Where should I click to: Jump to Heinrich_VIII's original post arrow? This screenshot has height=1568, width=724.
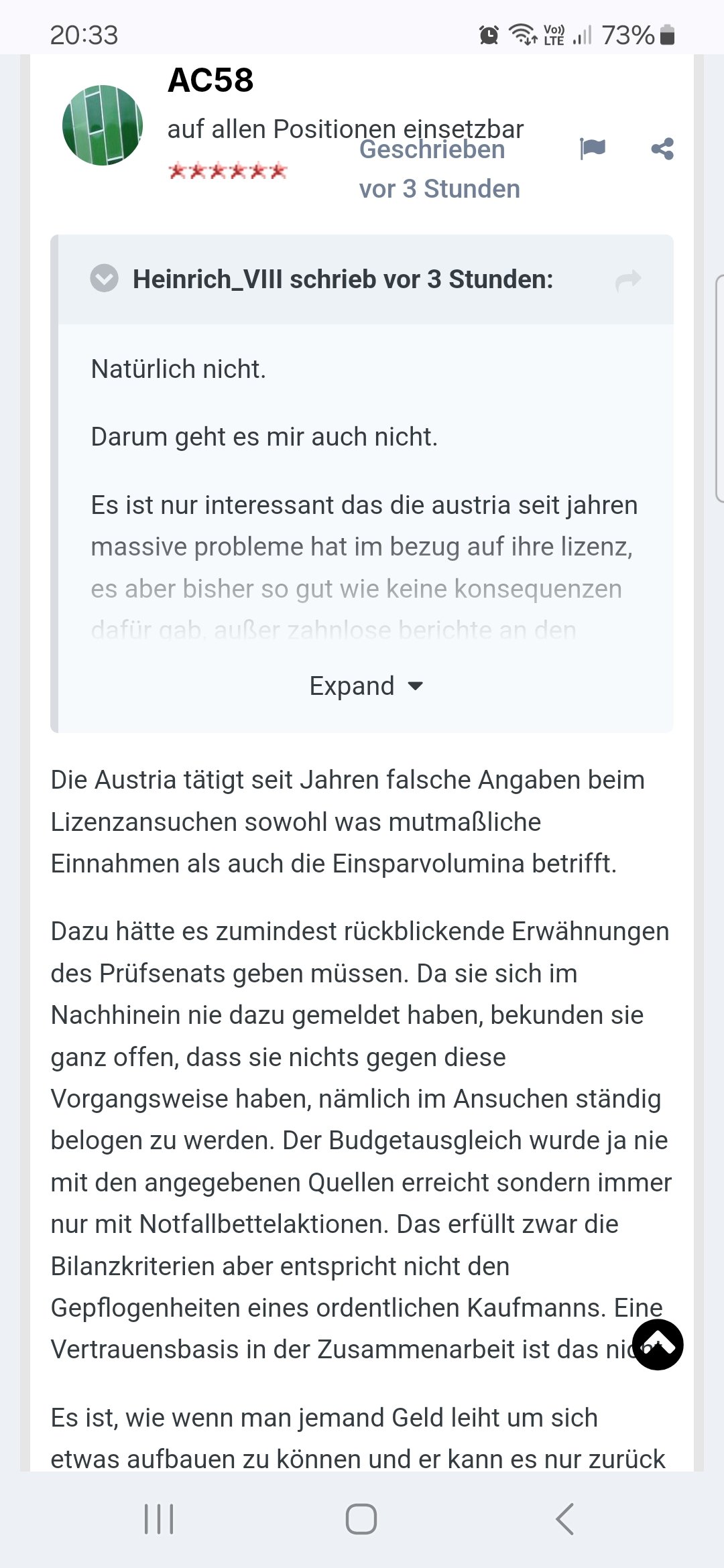click(x=628, y=279)
